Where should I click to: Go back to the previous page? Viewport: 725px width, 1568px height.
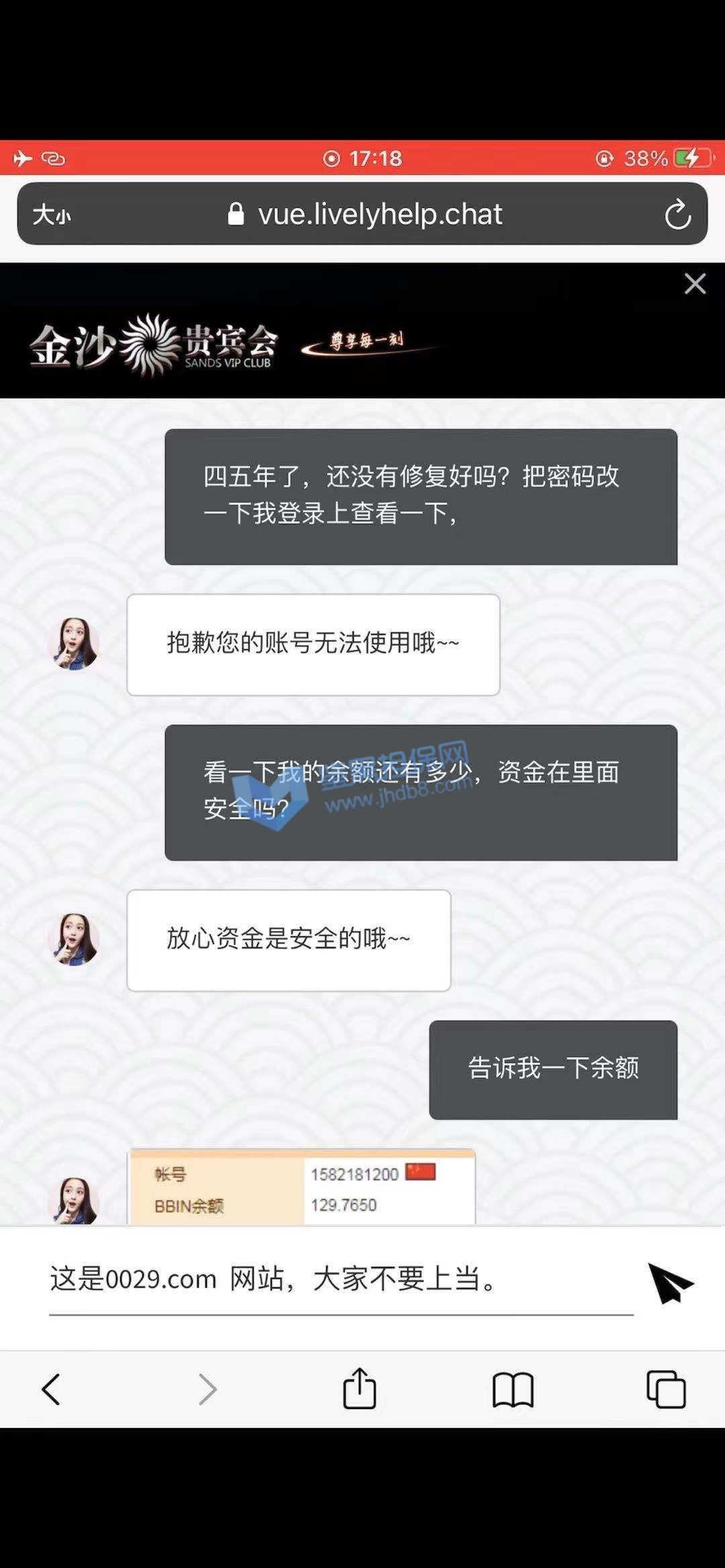pos(52,1389)
